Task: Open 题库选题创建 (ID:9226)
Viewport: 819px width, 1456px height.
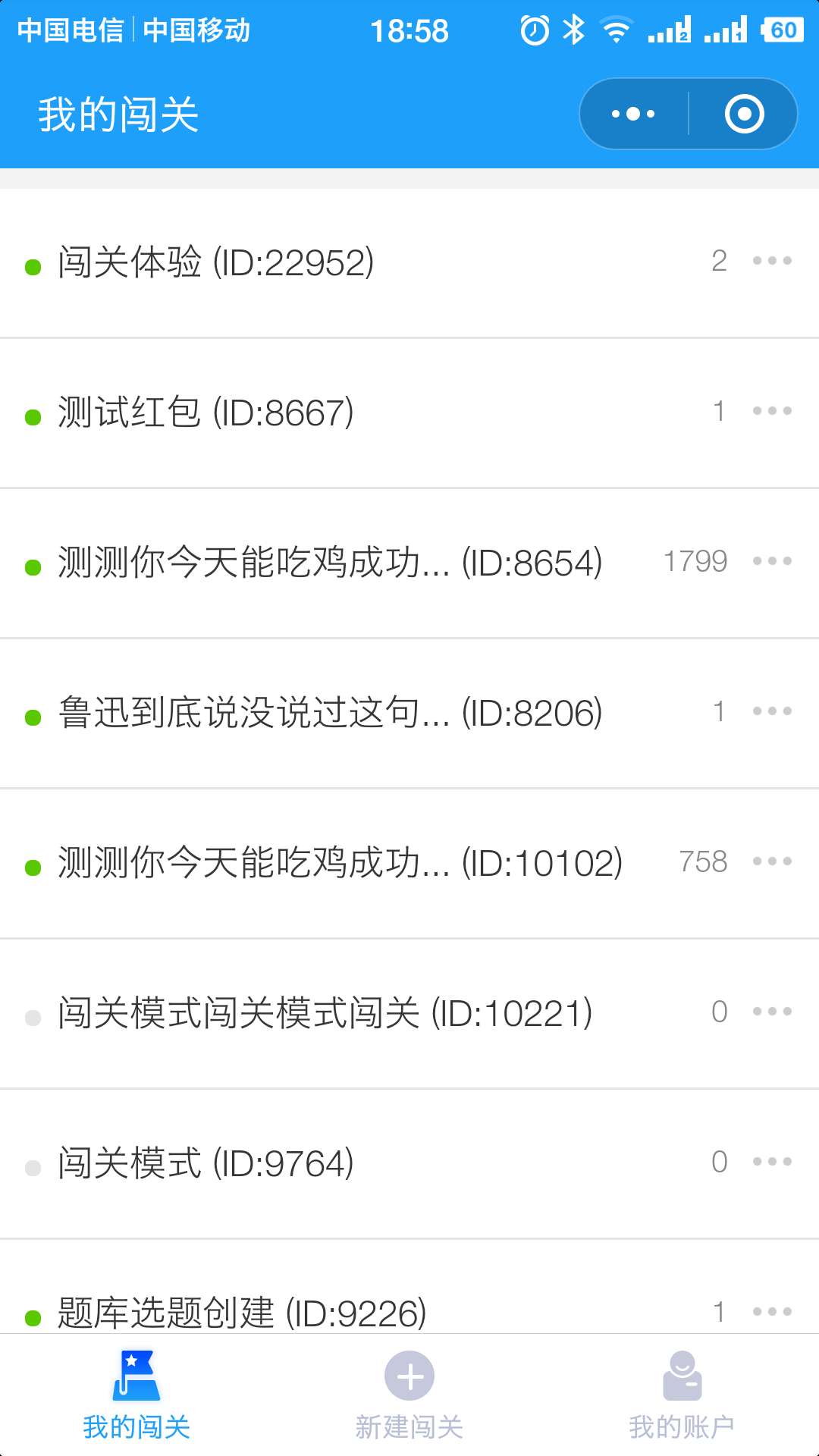Action: tap(243, 1312)
